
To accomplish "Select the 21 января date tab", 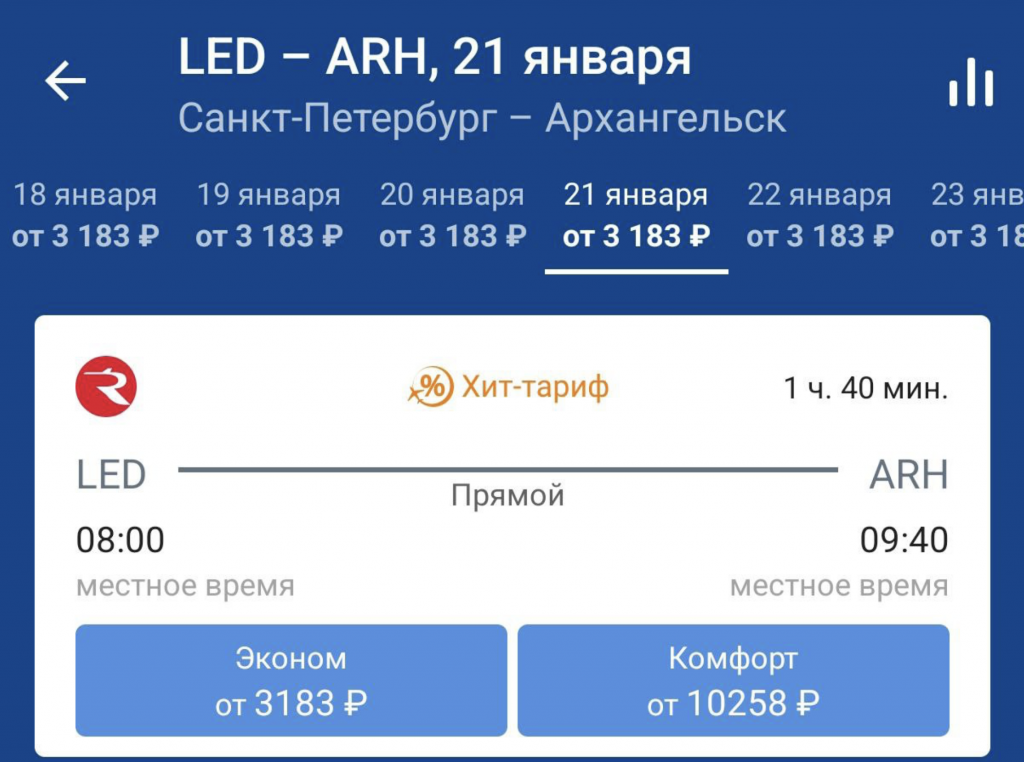I will [x=636, y=216].
